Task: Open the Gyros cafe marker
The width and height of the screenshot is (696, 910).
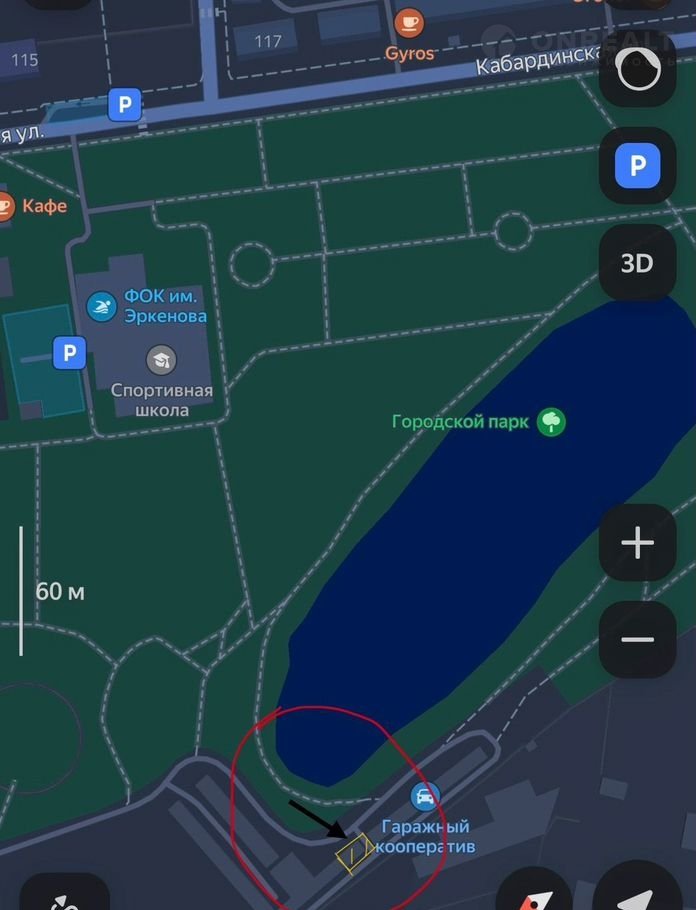Action: [x=408, y=23]
